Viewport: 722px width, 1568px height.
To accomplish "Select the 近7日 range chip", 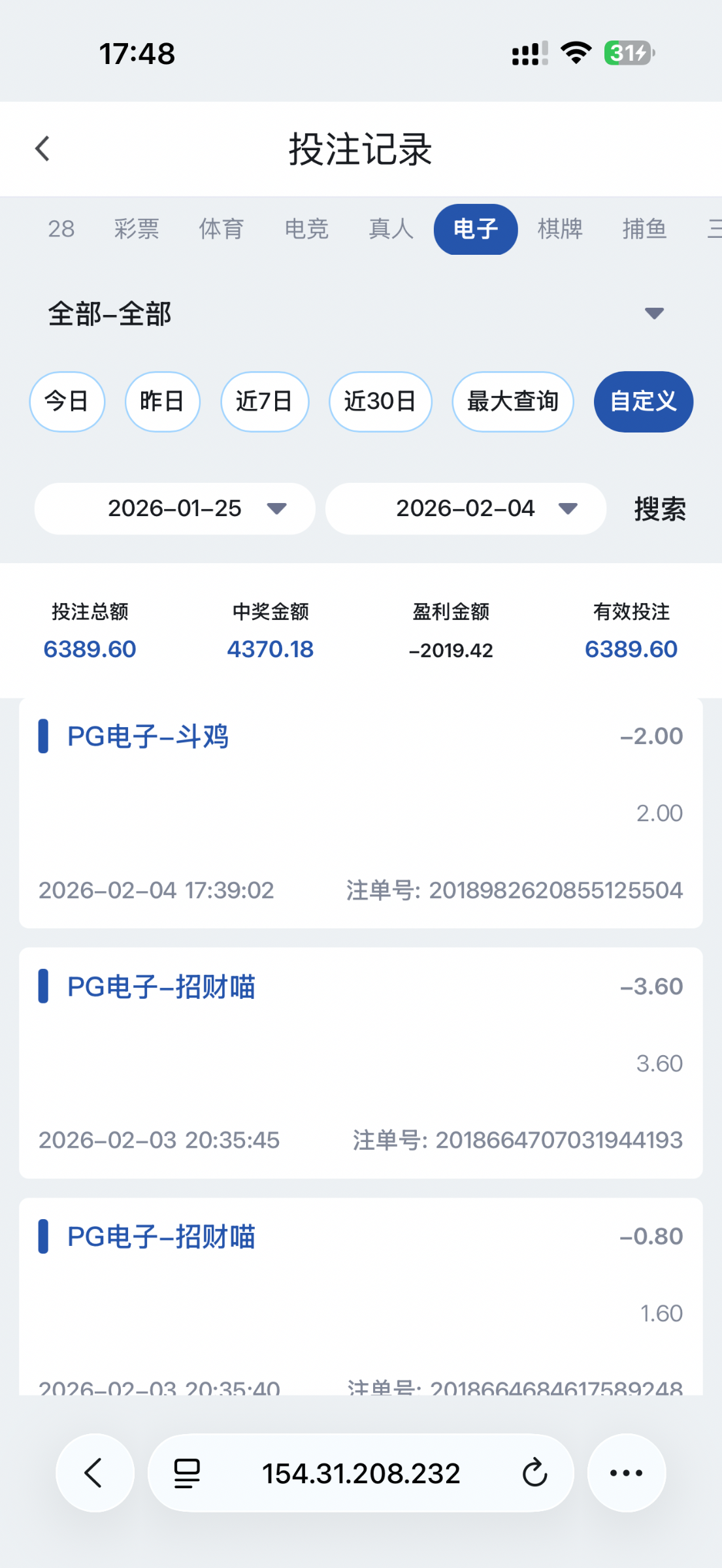I will (265, 402).
